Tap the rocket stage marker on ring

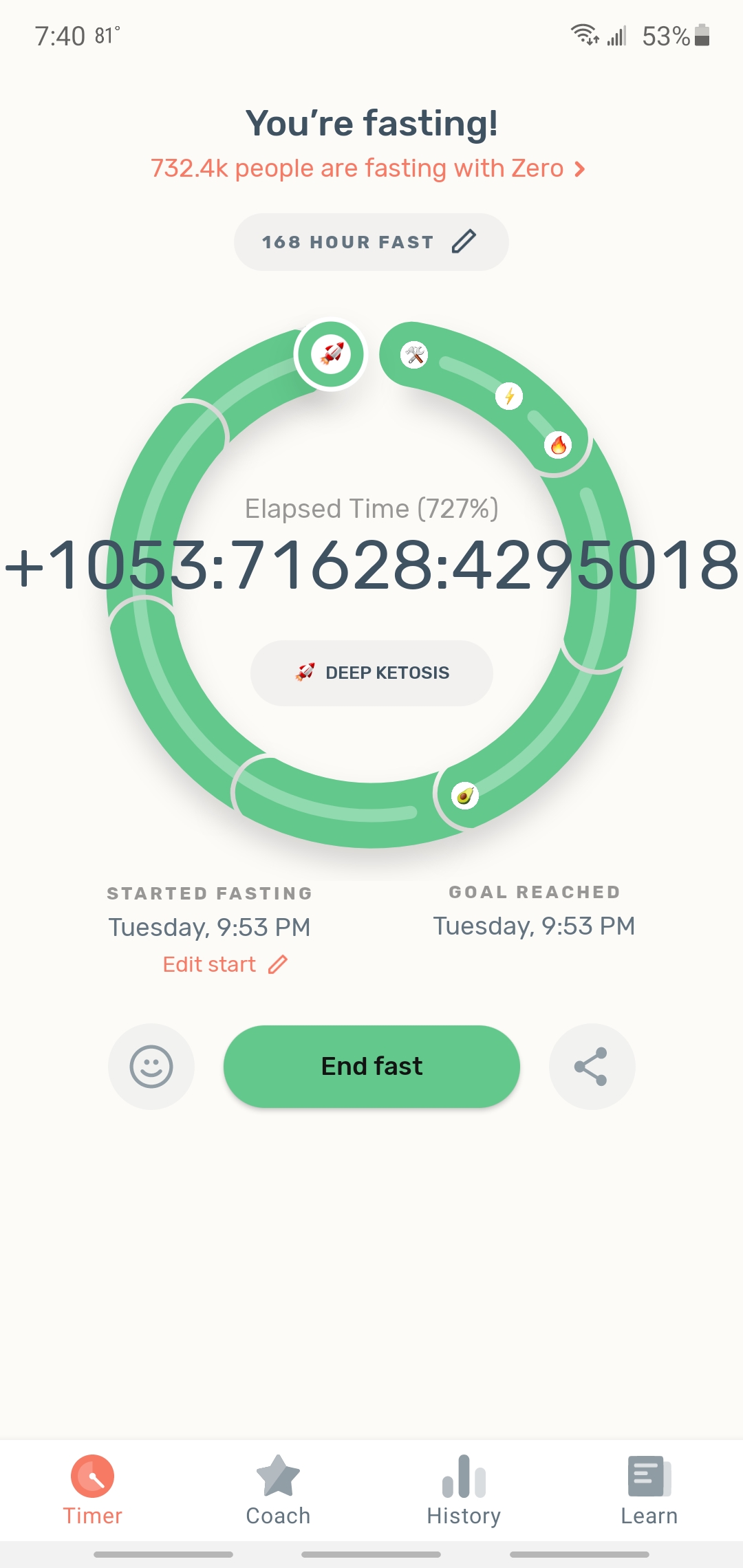pyautogui.click(x=331, y=354)
